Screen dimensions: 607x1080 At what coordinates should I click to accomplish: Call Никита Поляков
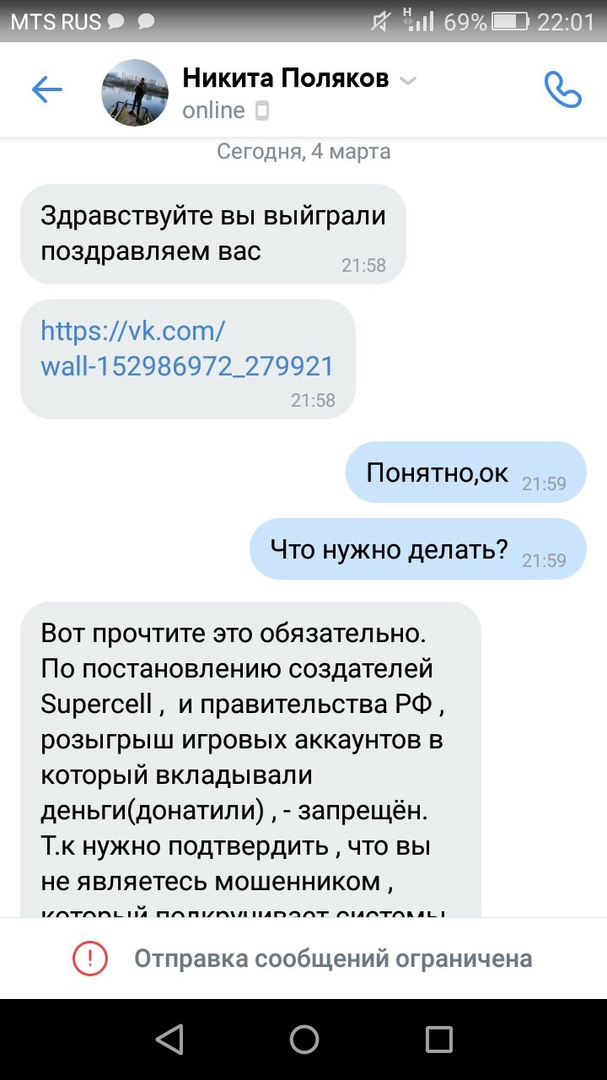562,91
